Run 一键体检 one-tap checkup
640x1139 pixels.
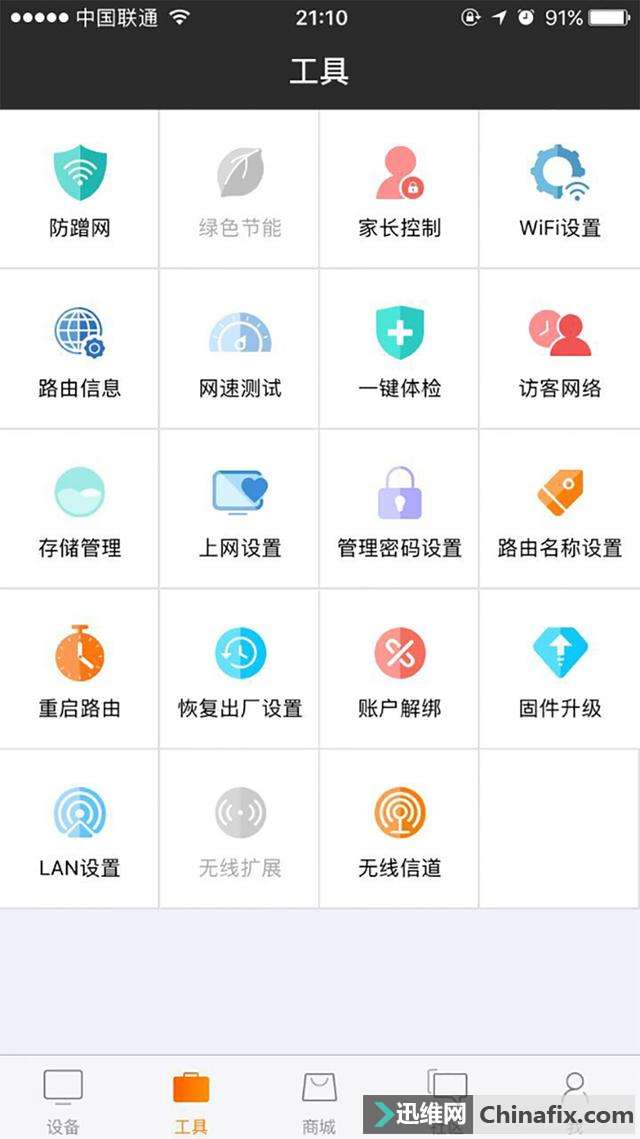click(399, 350)
